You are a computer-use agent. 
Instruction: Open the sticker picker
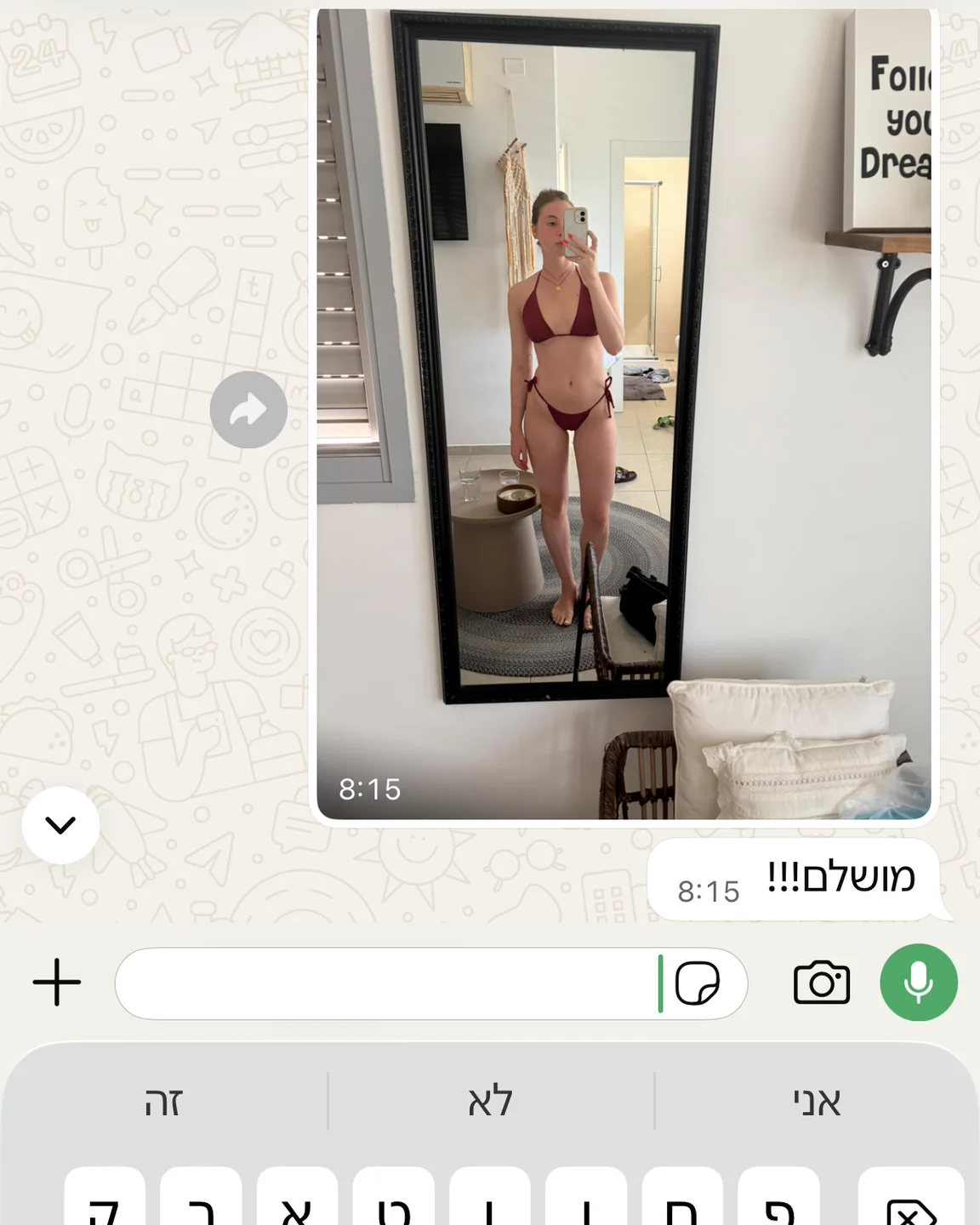pos(698,983)
